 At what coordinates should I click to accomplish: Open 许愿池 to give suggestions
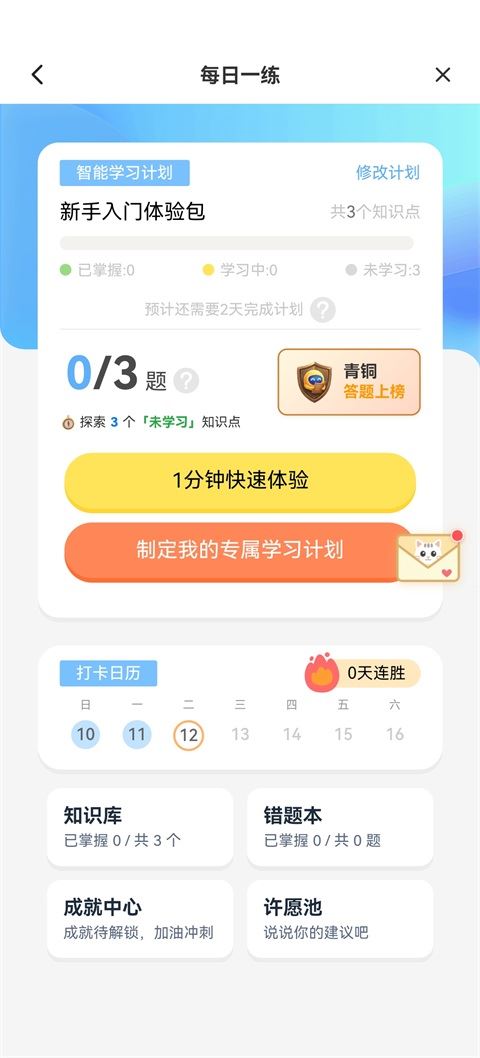point(340,919)
